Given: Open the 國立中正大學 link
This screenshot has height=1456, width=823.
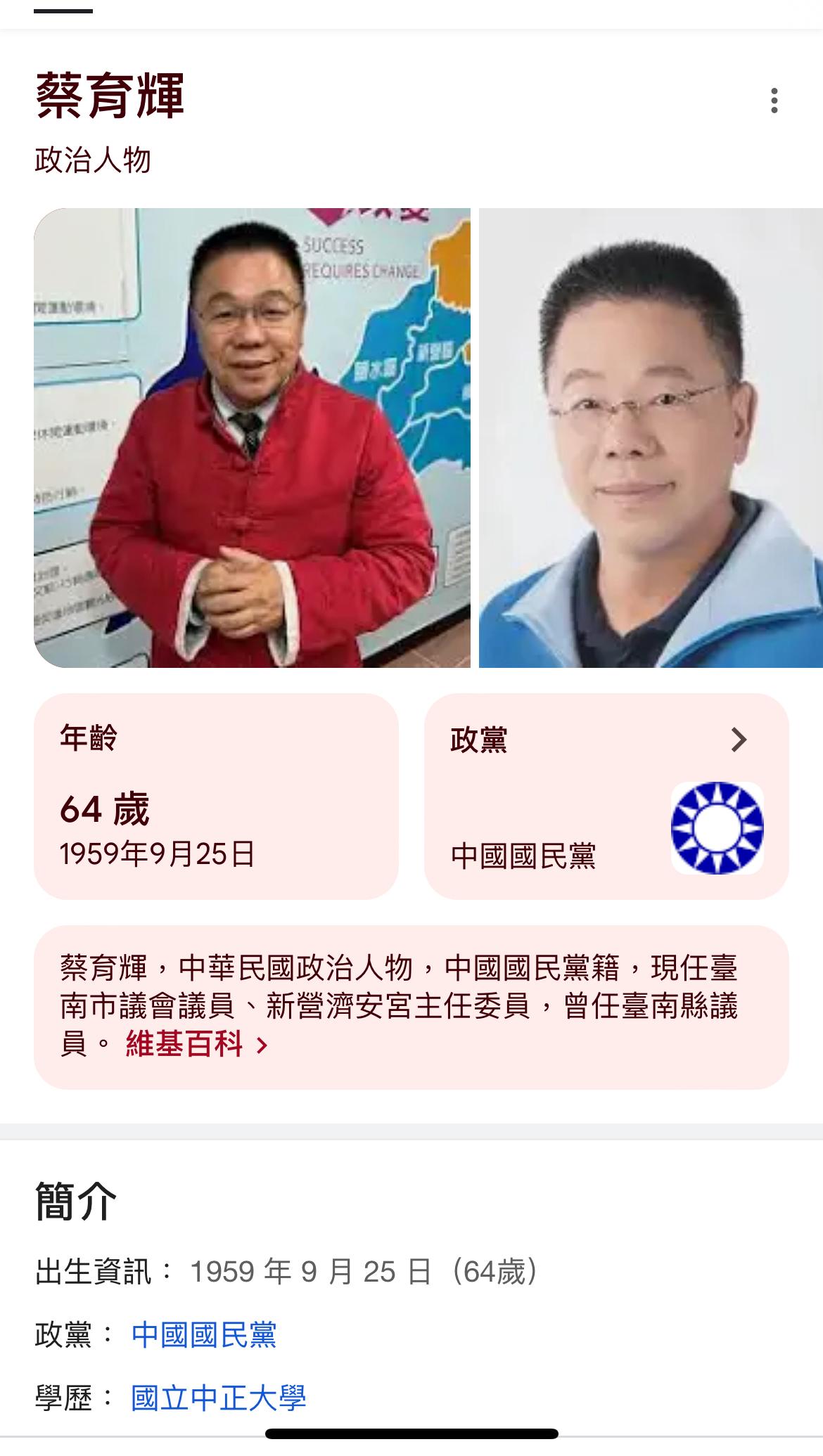Looking at the screenshot, I should [218, 1398].
